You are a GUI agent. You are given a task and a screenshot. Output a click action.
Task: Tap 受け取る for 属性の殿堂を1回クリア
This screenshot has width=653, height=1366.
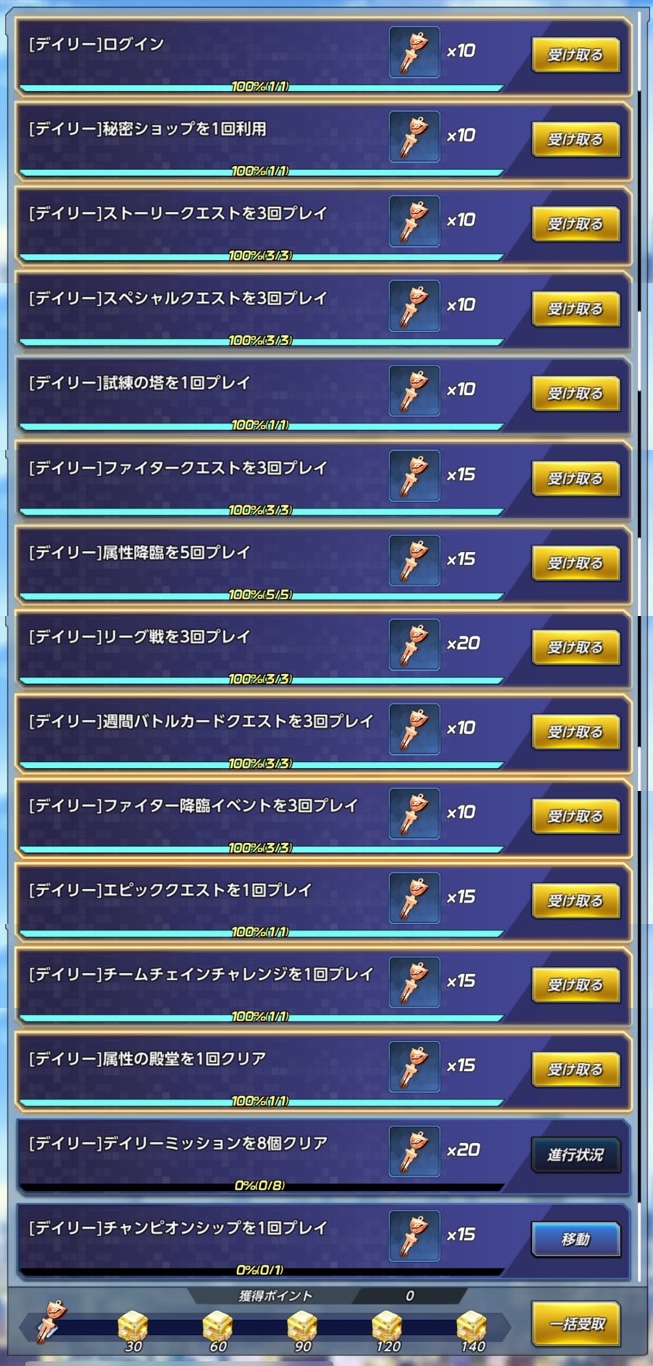[575, 1070]
